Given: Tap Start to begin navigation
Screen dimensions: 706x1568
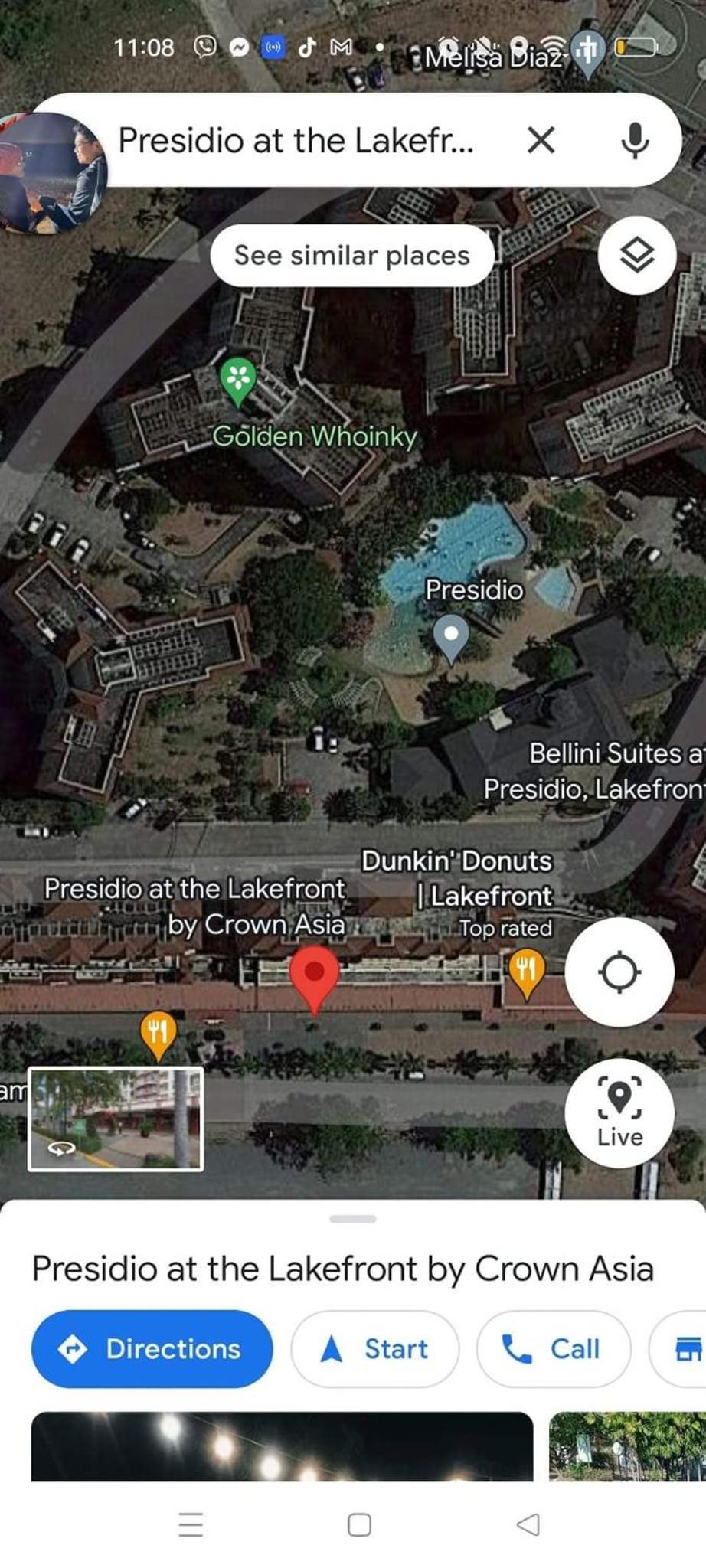Looking at the screenshot, I should [374, 1348].
